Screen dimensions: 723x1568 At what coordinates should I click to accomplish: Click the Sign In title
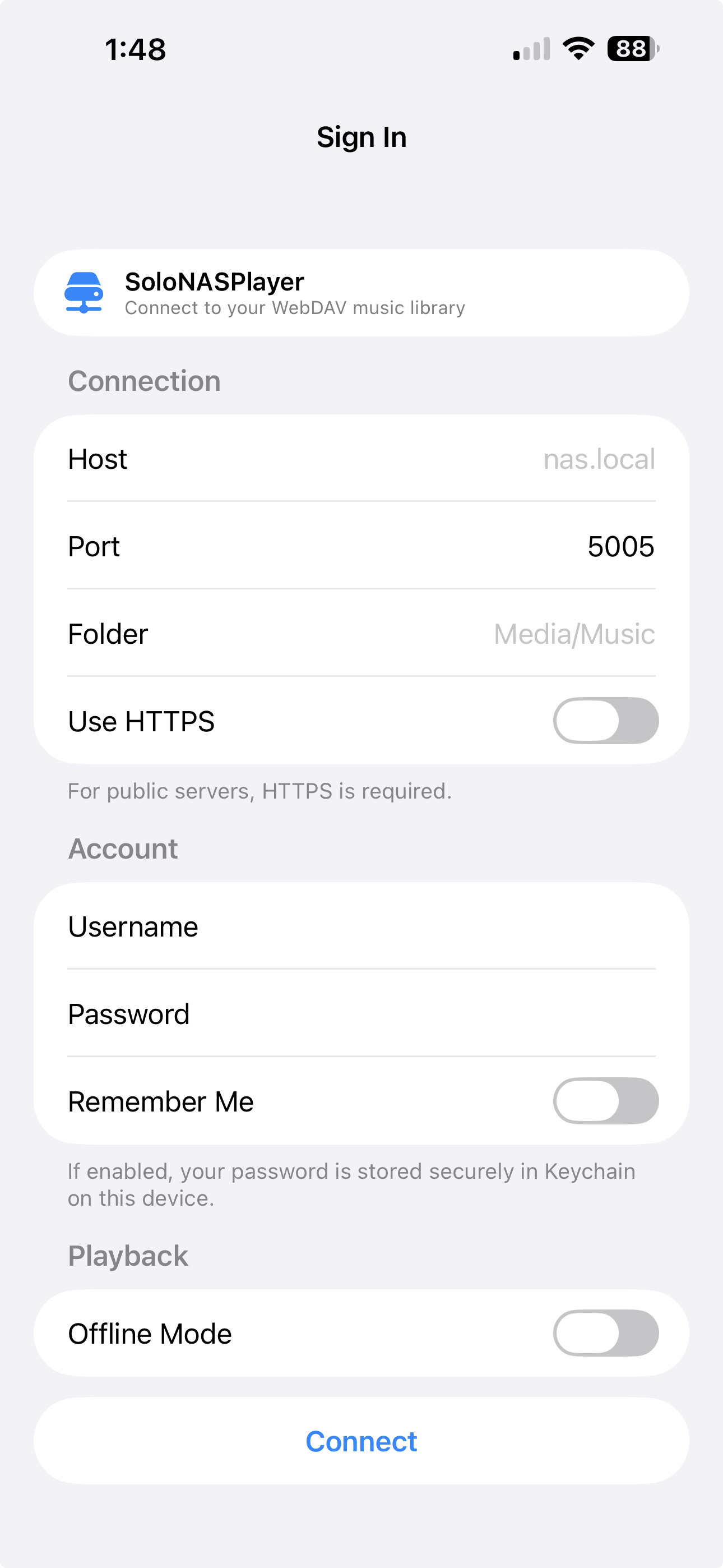[x=361, y=136]
